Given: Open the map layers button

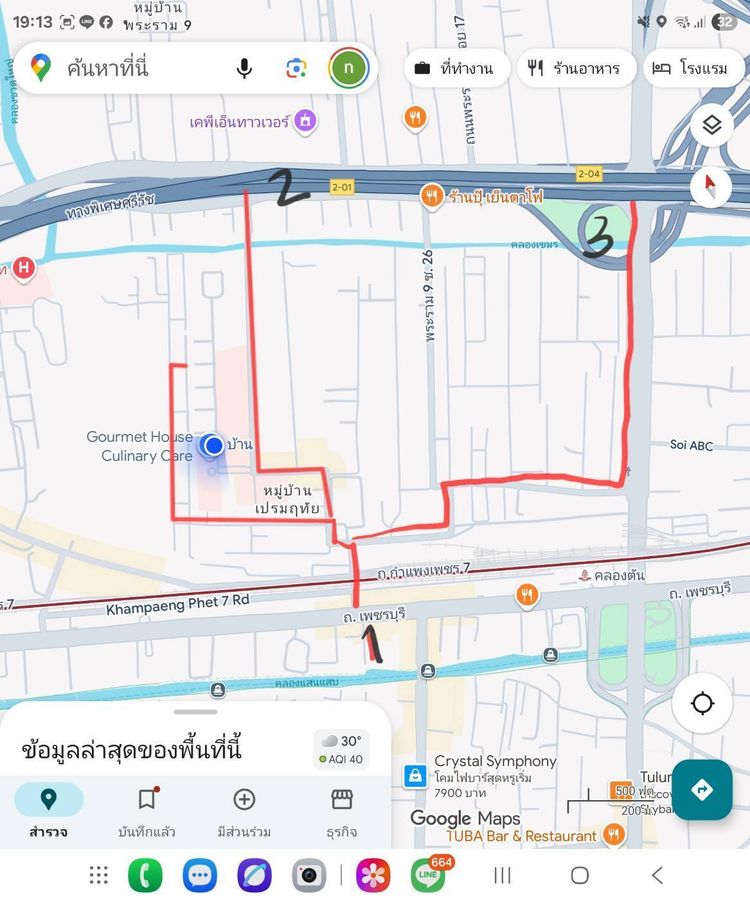Looking at the screenshot, I should click(711, 125).
